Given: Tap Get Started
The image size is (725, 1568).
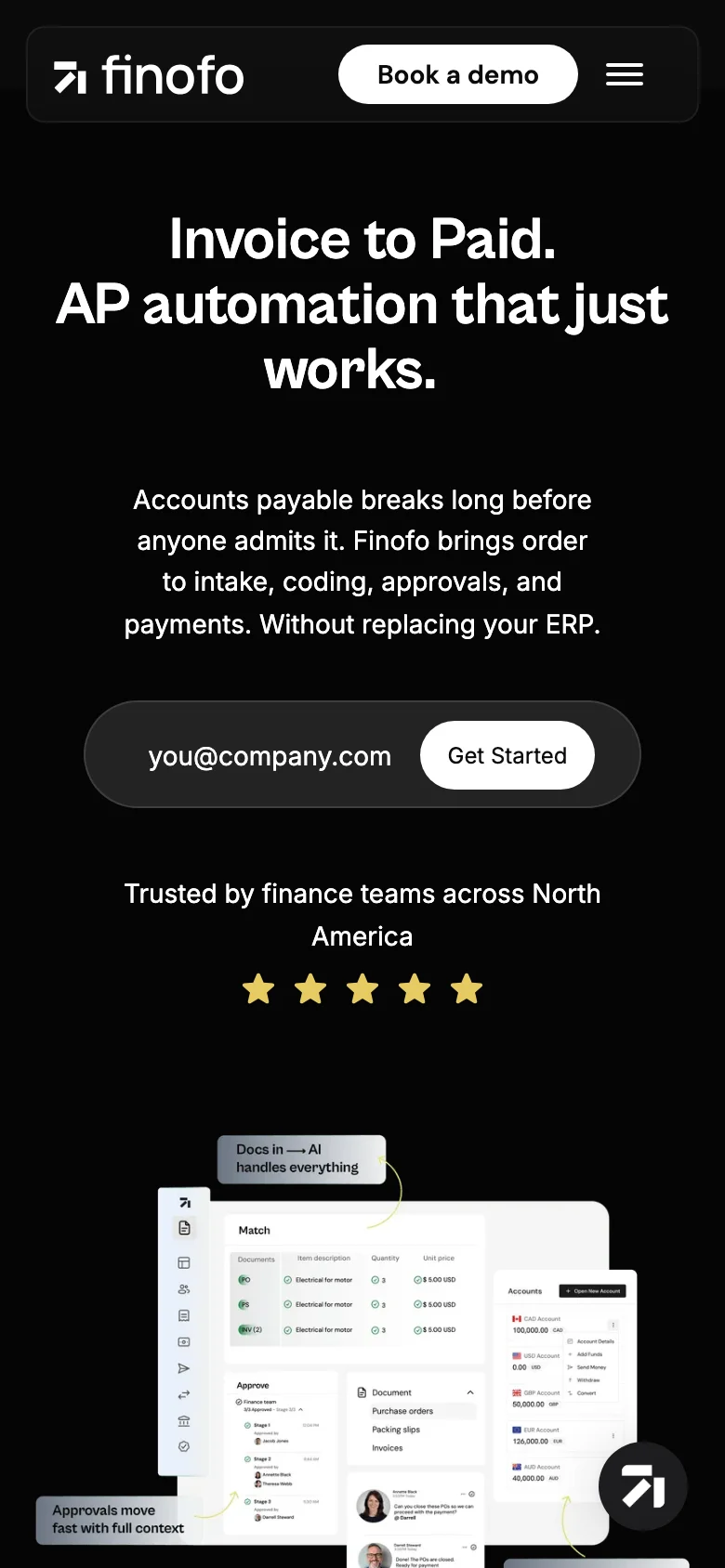Looking at the screenshot, I should coord(507,756).
